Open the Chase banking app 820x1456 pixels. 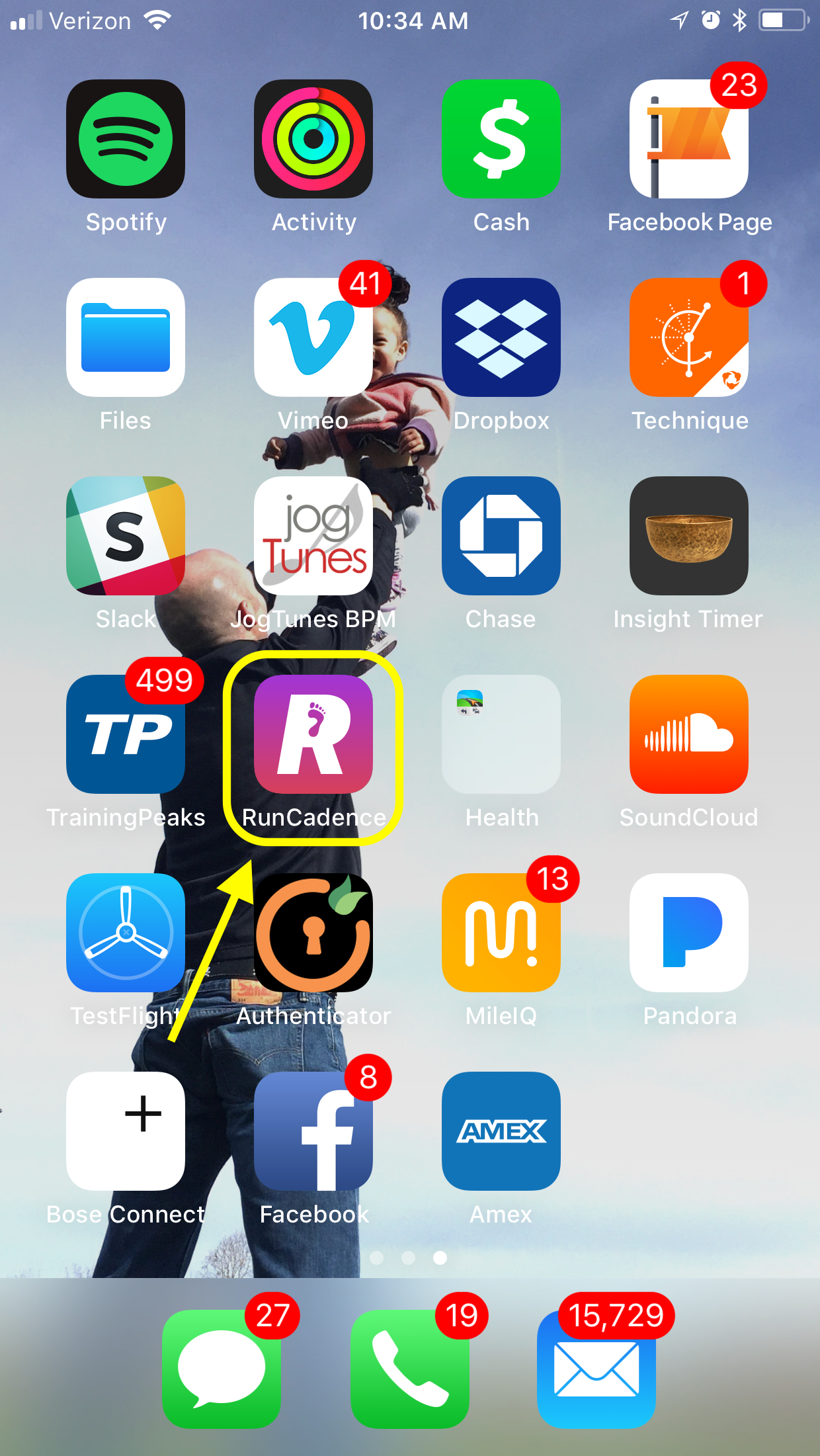[501, 536]
